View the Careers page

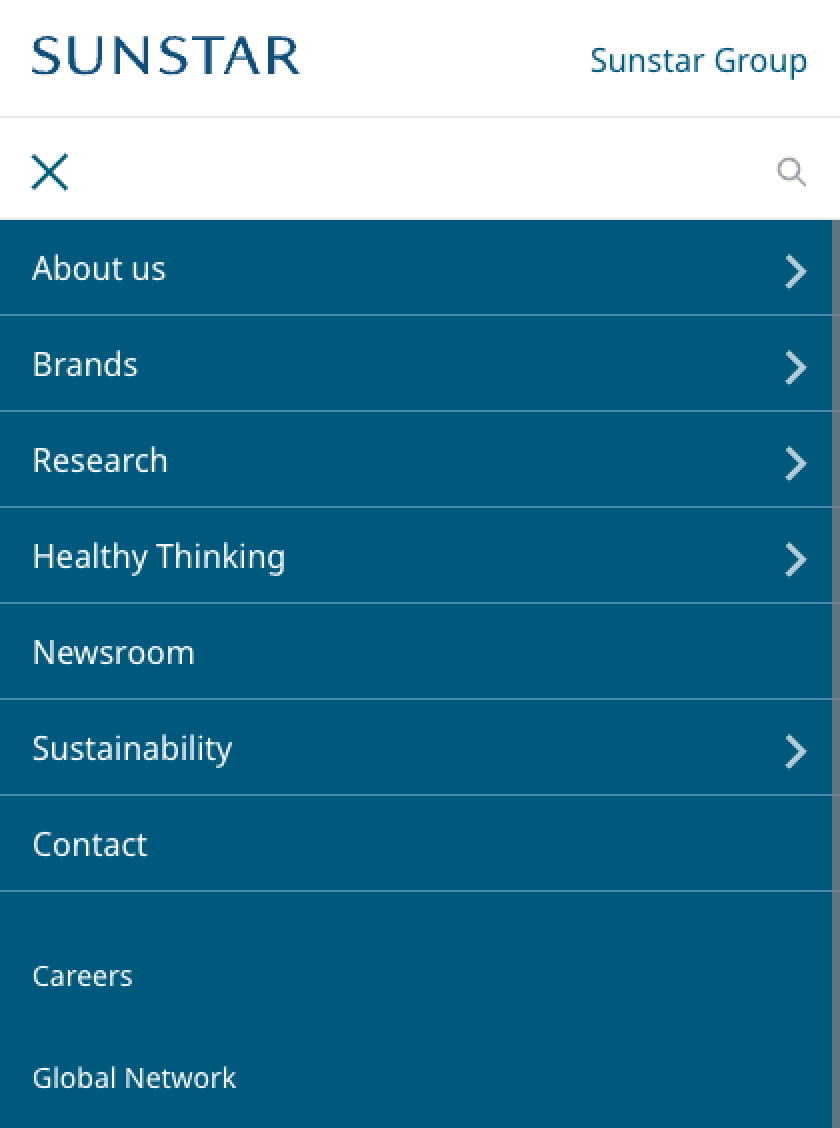click(x=82, y=976)
